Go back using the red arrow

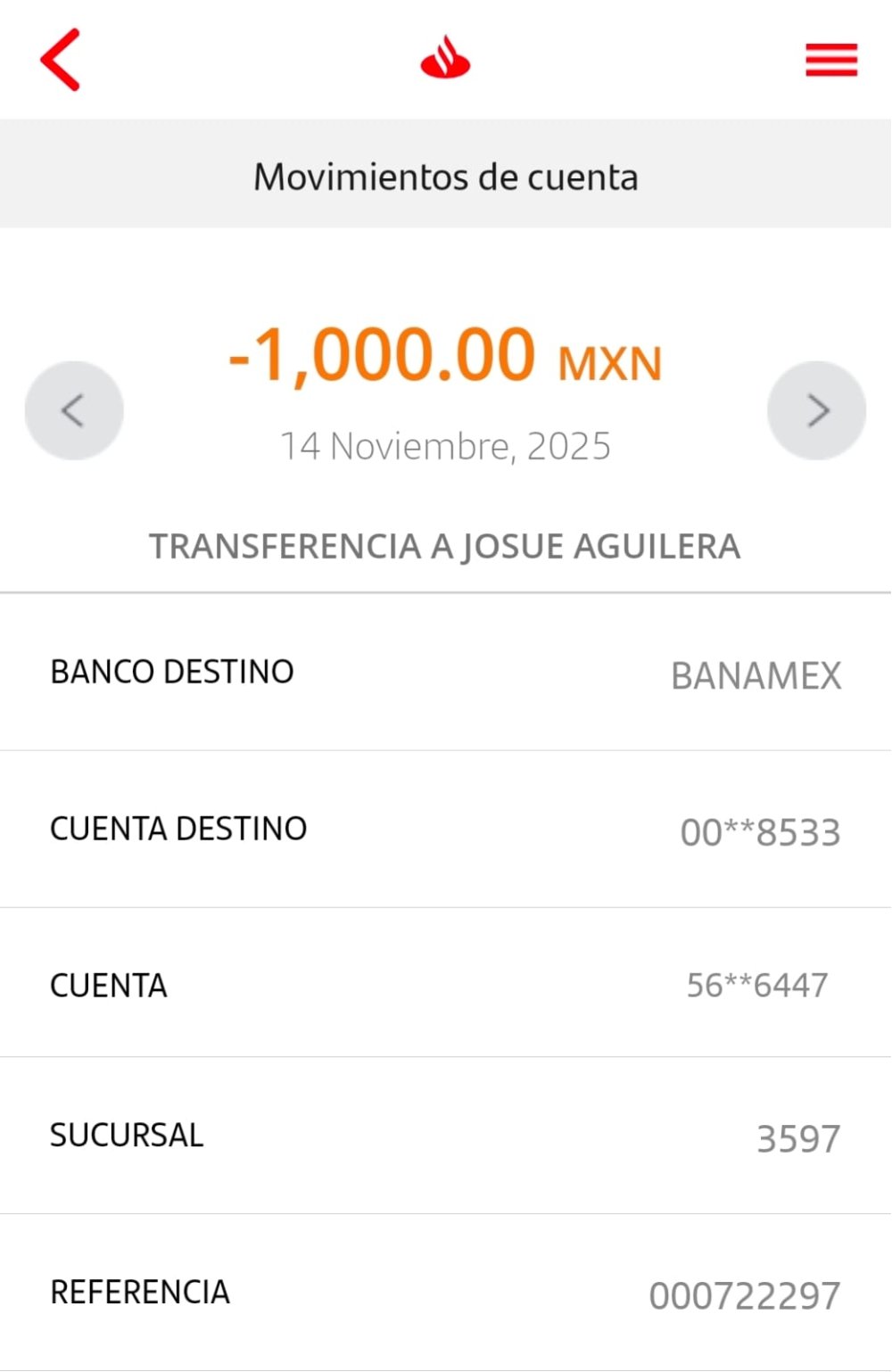(x=61, y=60)
